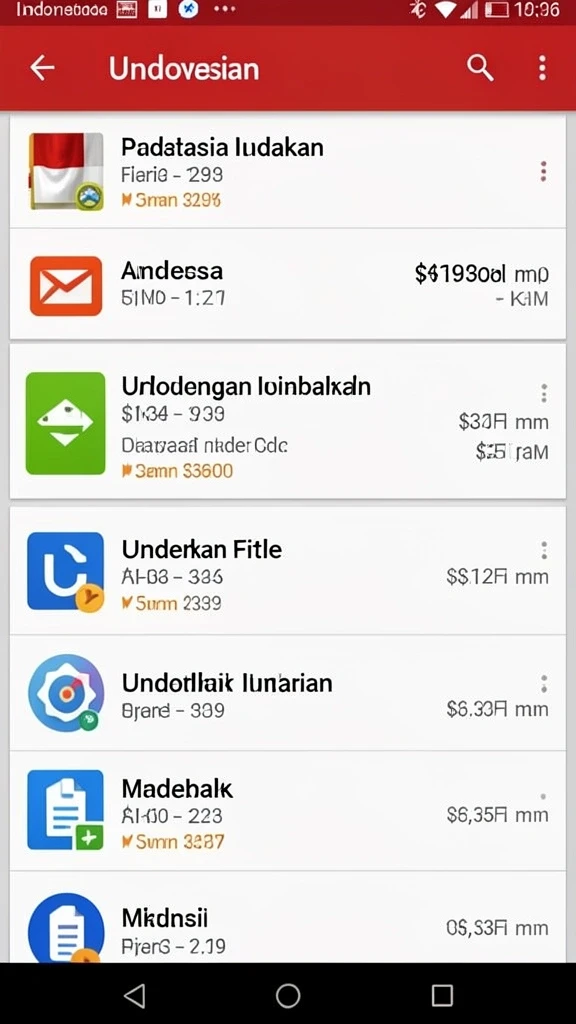Go back using the app bar arrow
Image resolution: width=576 pixels, height=1024 pixels.
click(x=42, y=68)
